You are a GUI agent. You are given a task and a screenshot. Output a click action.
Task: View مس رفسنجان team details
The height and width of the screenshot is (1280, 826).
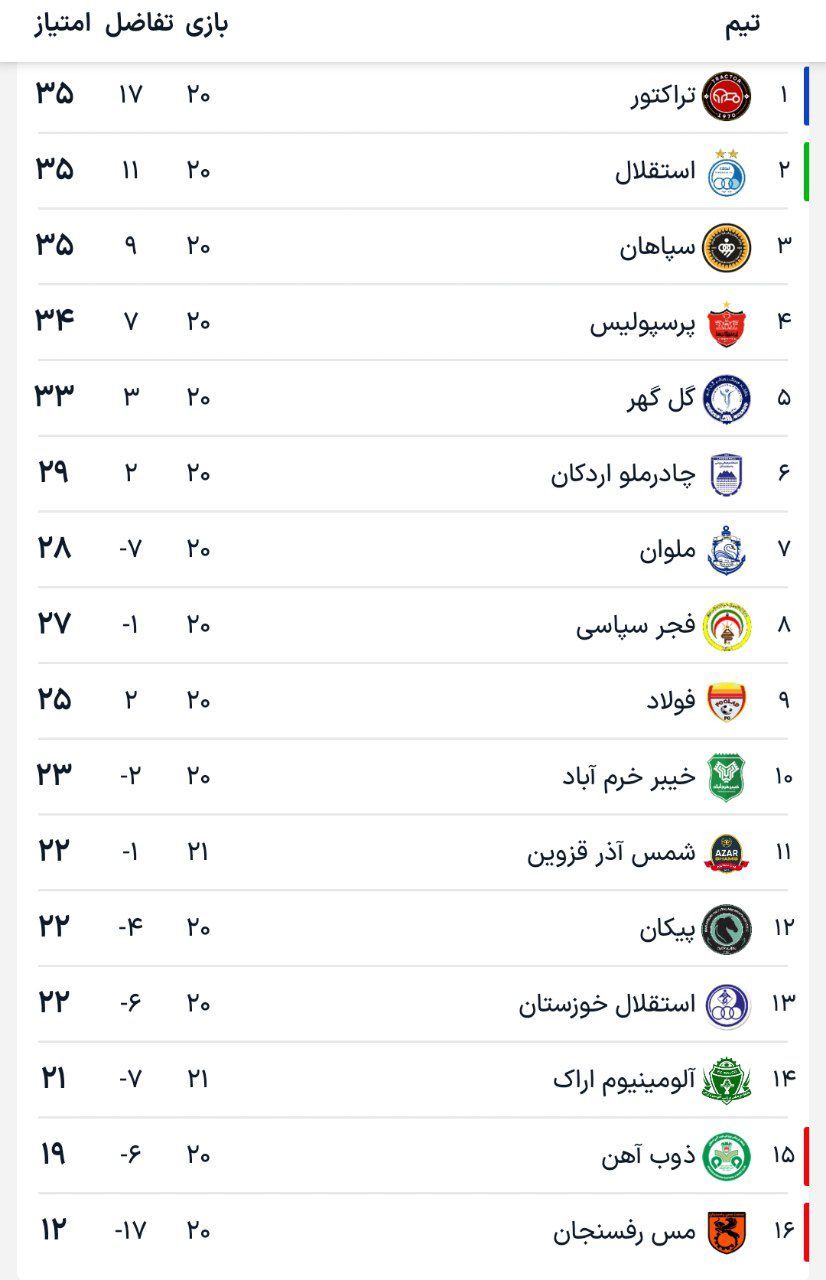tap(624, 1231)
